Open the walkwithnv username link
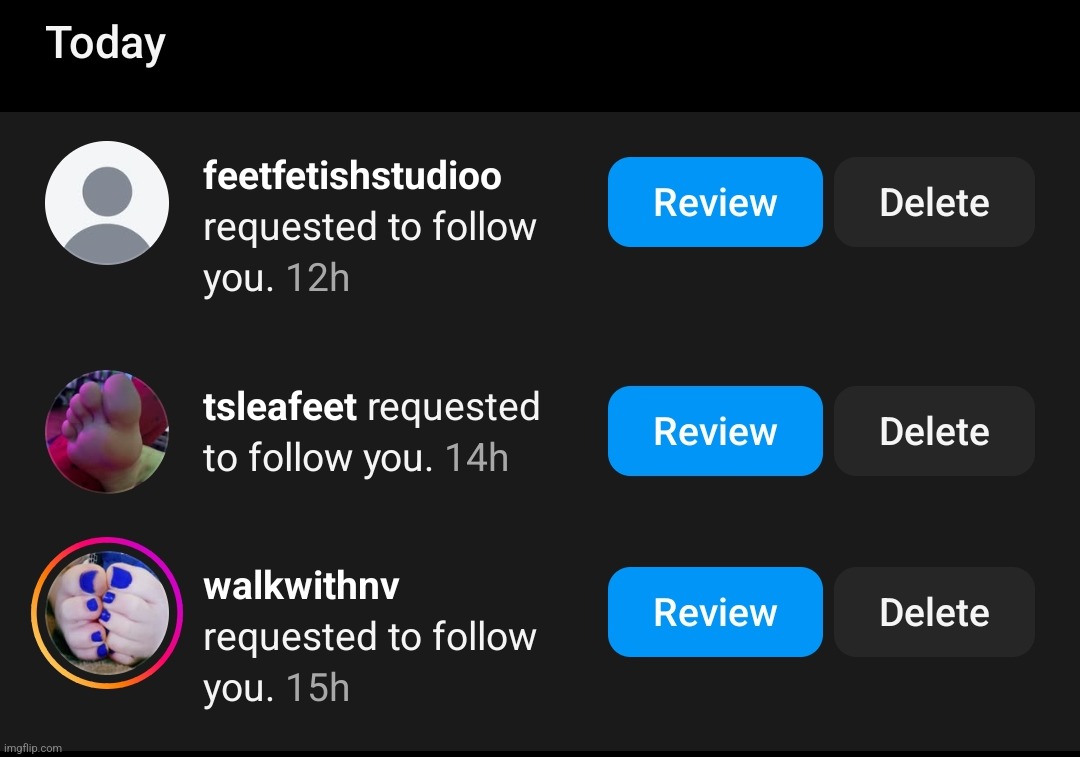1080x757 pixels. coord(301,586)
